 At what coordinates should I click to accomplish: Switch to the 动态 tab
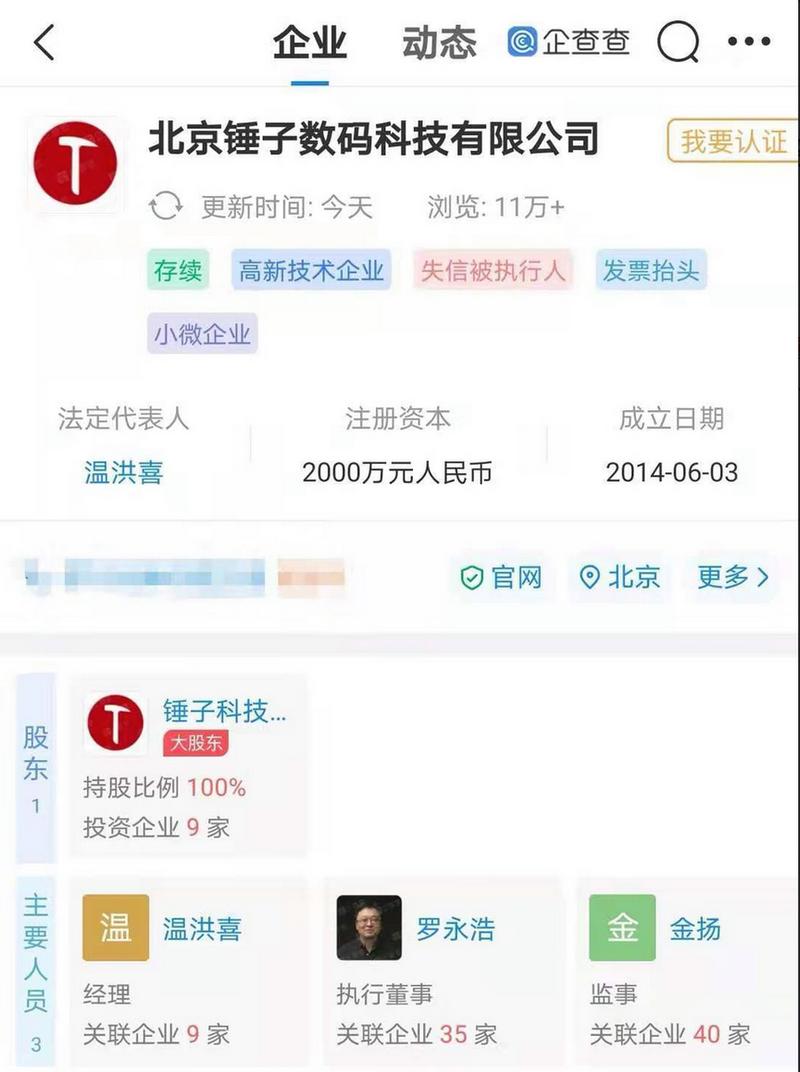click(x=440, y=43)
